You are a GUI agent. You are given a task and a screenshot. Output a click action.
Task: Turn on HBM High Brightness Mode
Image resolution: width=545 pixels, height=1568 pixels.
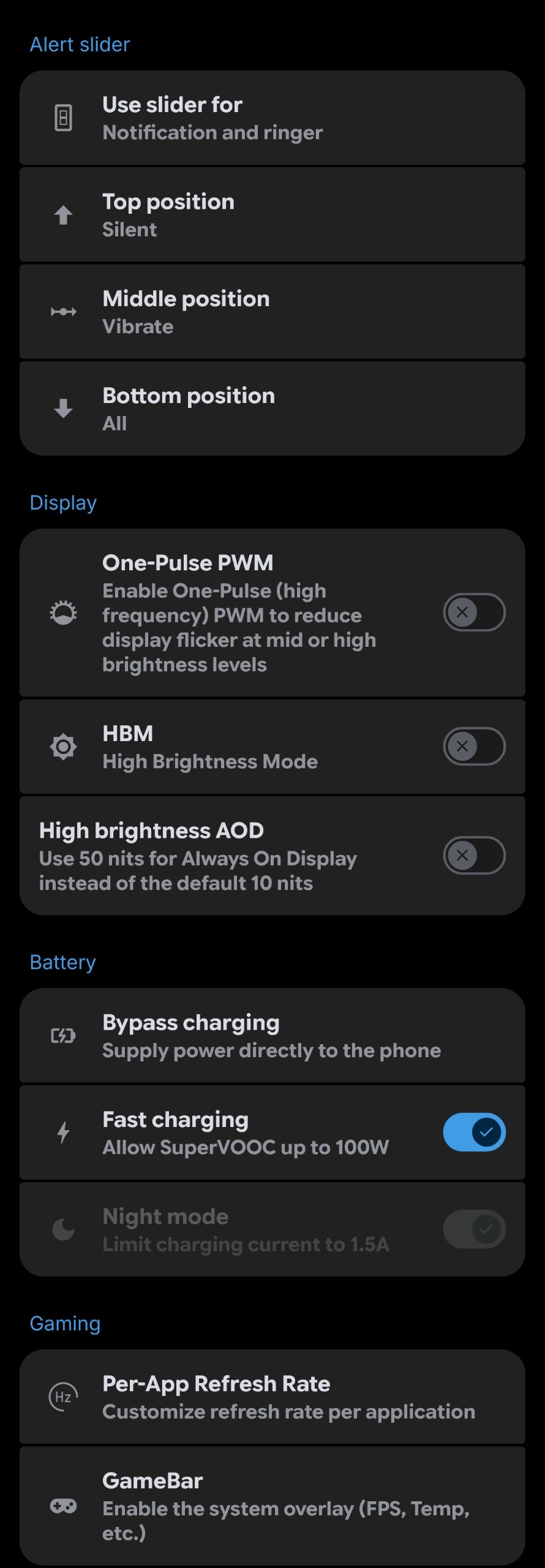click(x=474, y=746)
